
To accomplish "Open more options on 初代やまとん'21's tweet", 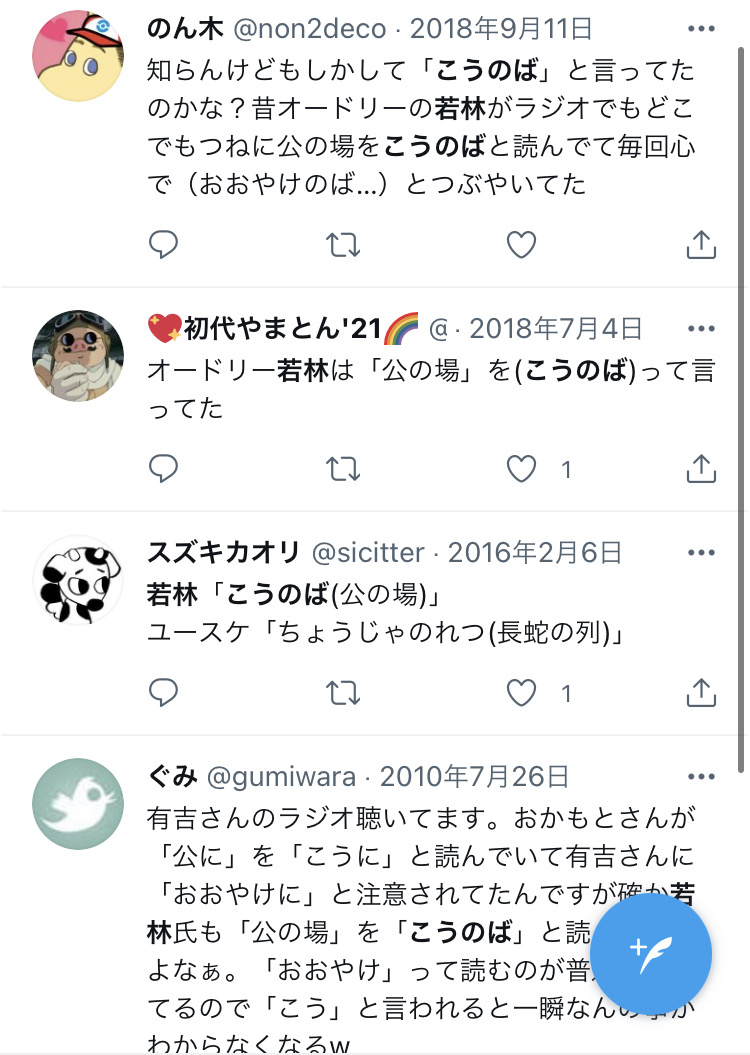I will [x=702, y=328].
